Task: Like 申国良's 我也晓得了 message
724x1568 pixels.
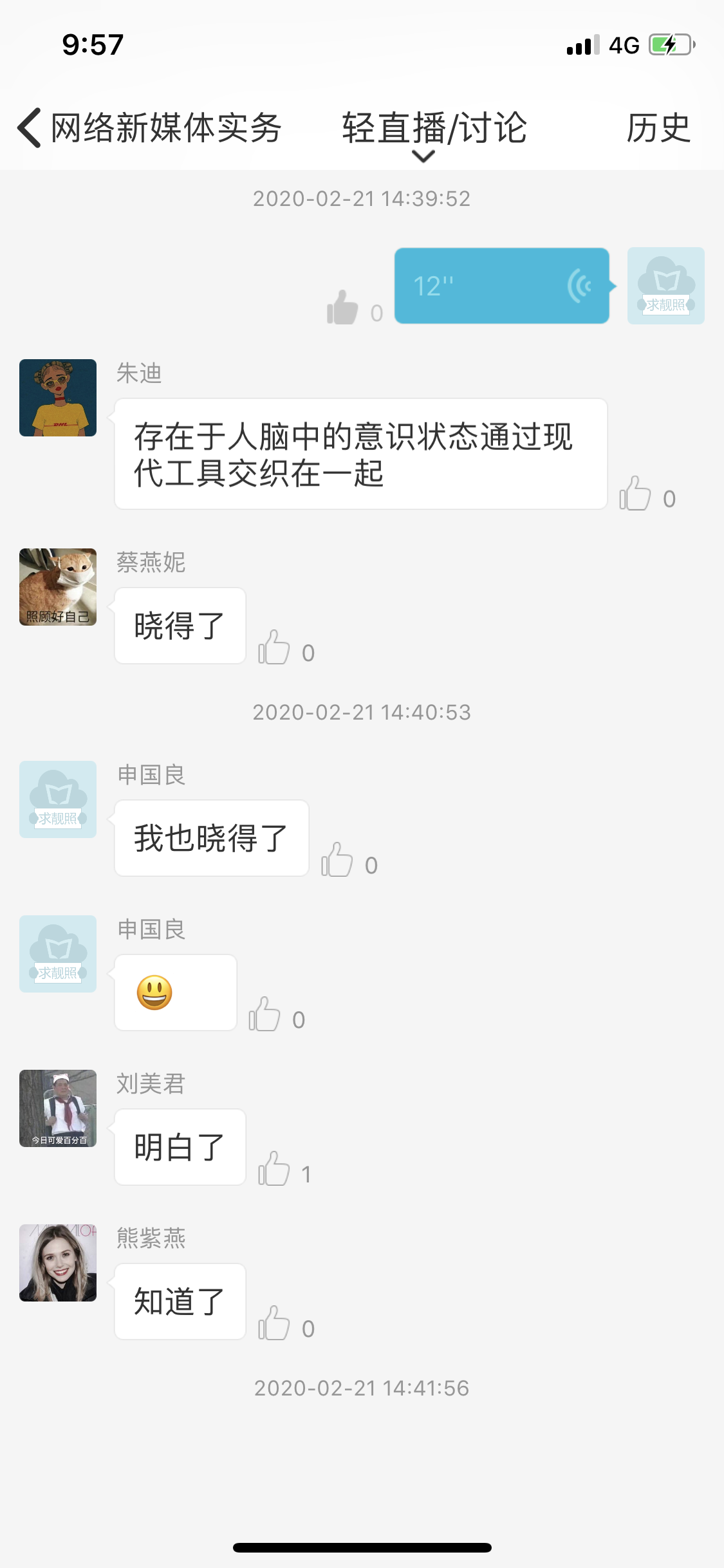Action: coord(337,860)
